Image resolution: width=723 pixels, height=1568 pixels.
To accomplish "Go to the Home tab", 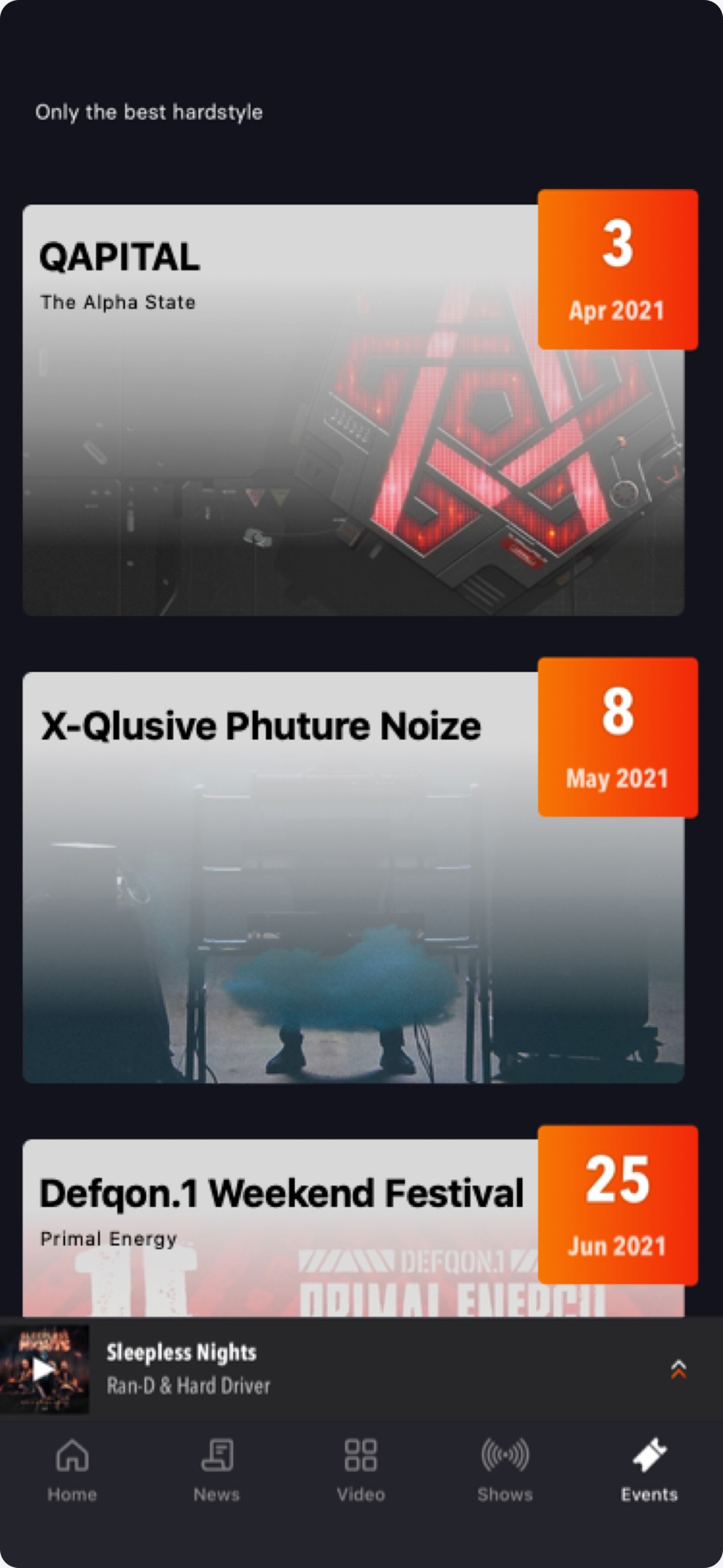I will pos(72,1469).
